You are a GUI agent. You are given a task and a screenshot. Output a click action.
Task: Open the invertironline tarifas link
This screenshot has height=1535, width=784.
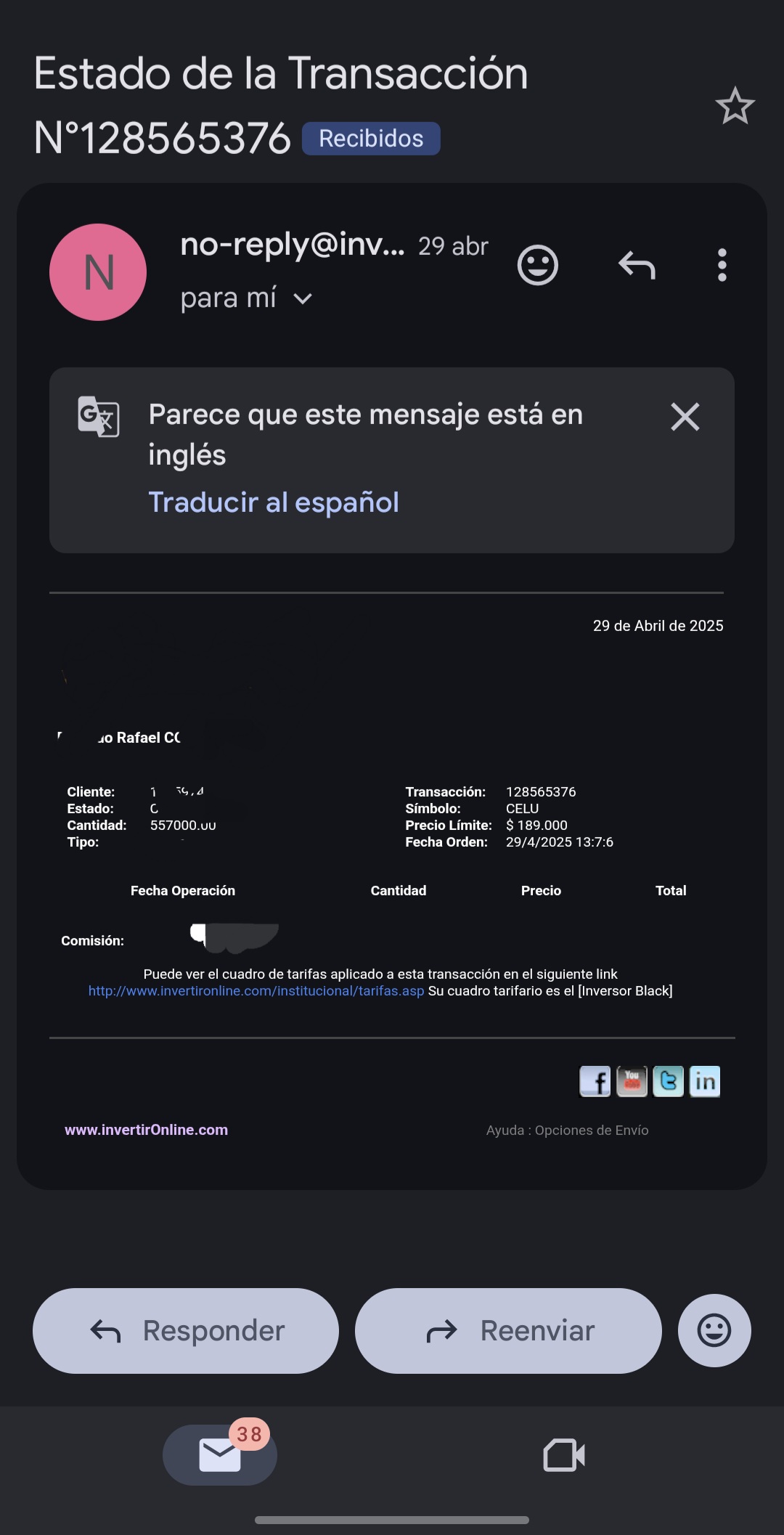pos(256,991)
